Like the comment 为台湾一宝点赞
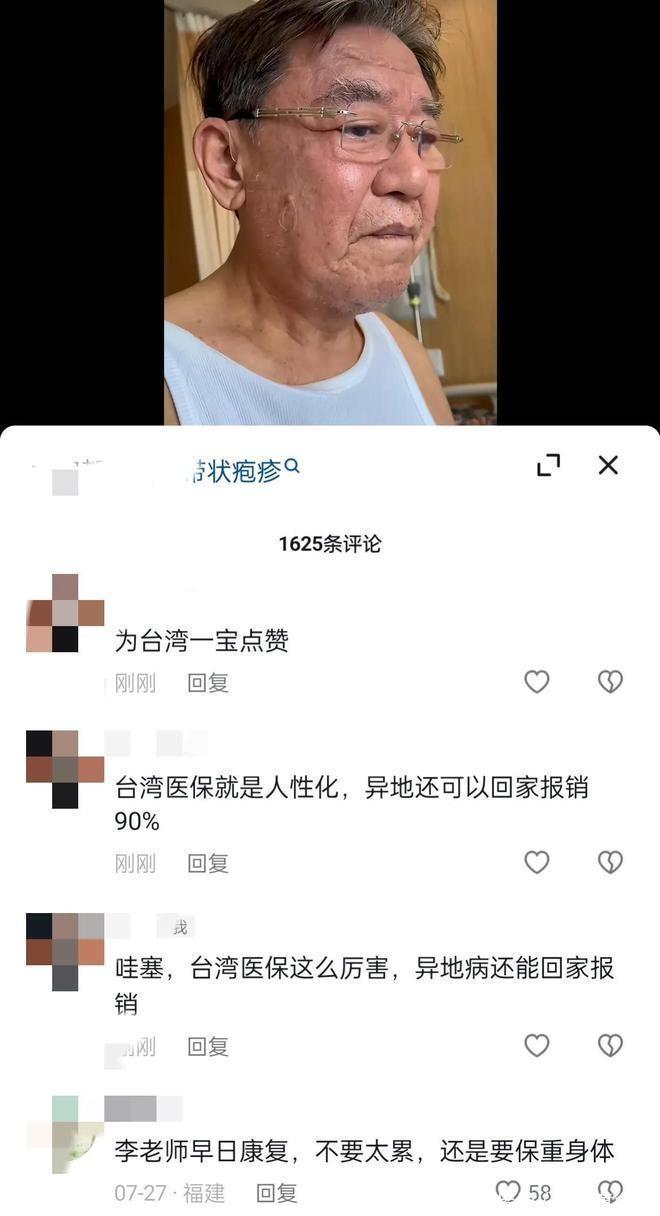Screen dimensions: 660x1216 [x=537, y=682]
